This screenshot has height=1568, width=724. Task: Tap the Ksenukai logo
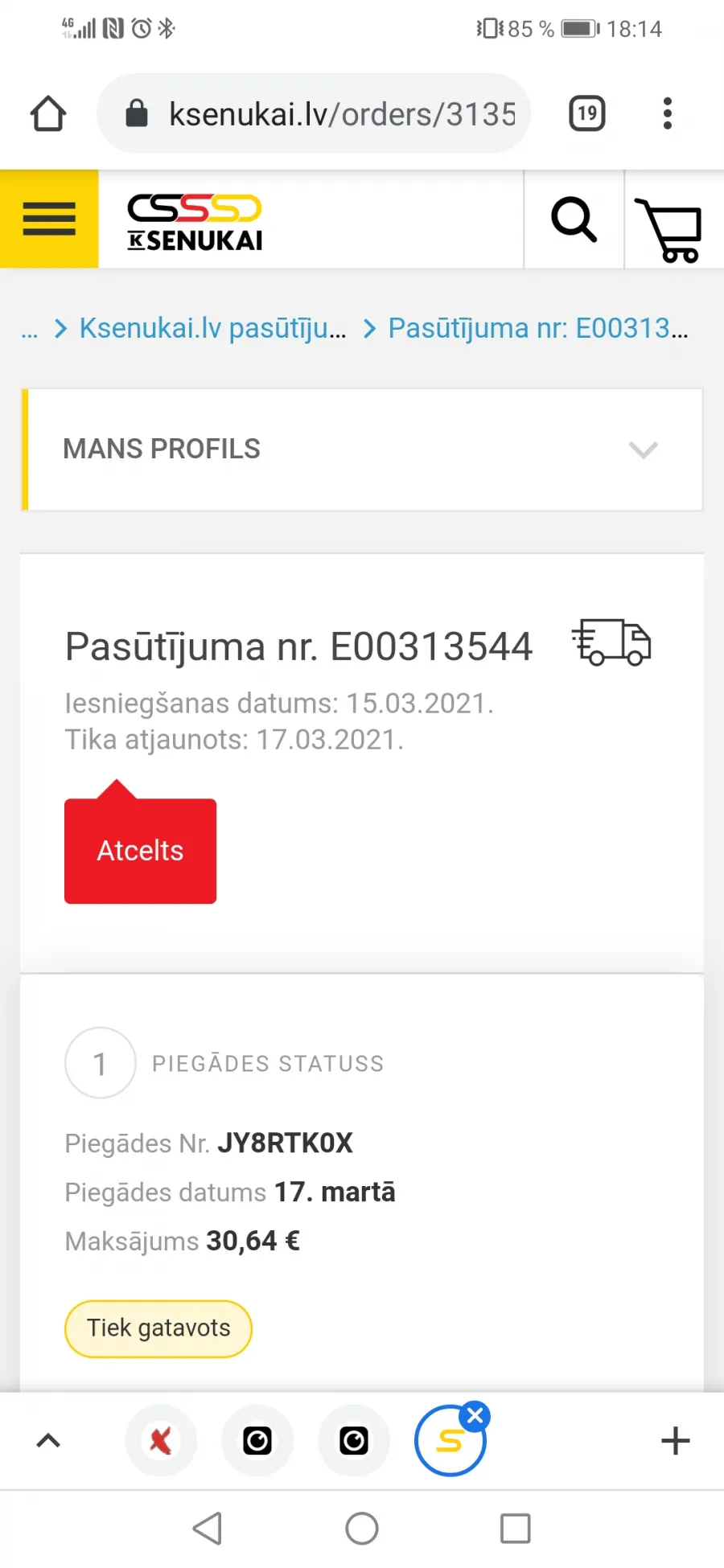(195, 222)
